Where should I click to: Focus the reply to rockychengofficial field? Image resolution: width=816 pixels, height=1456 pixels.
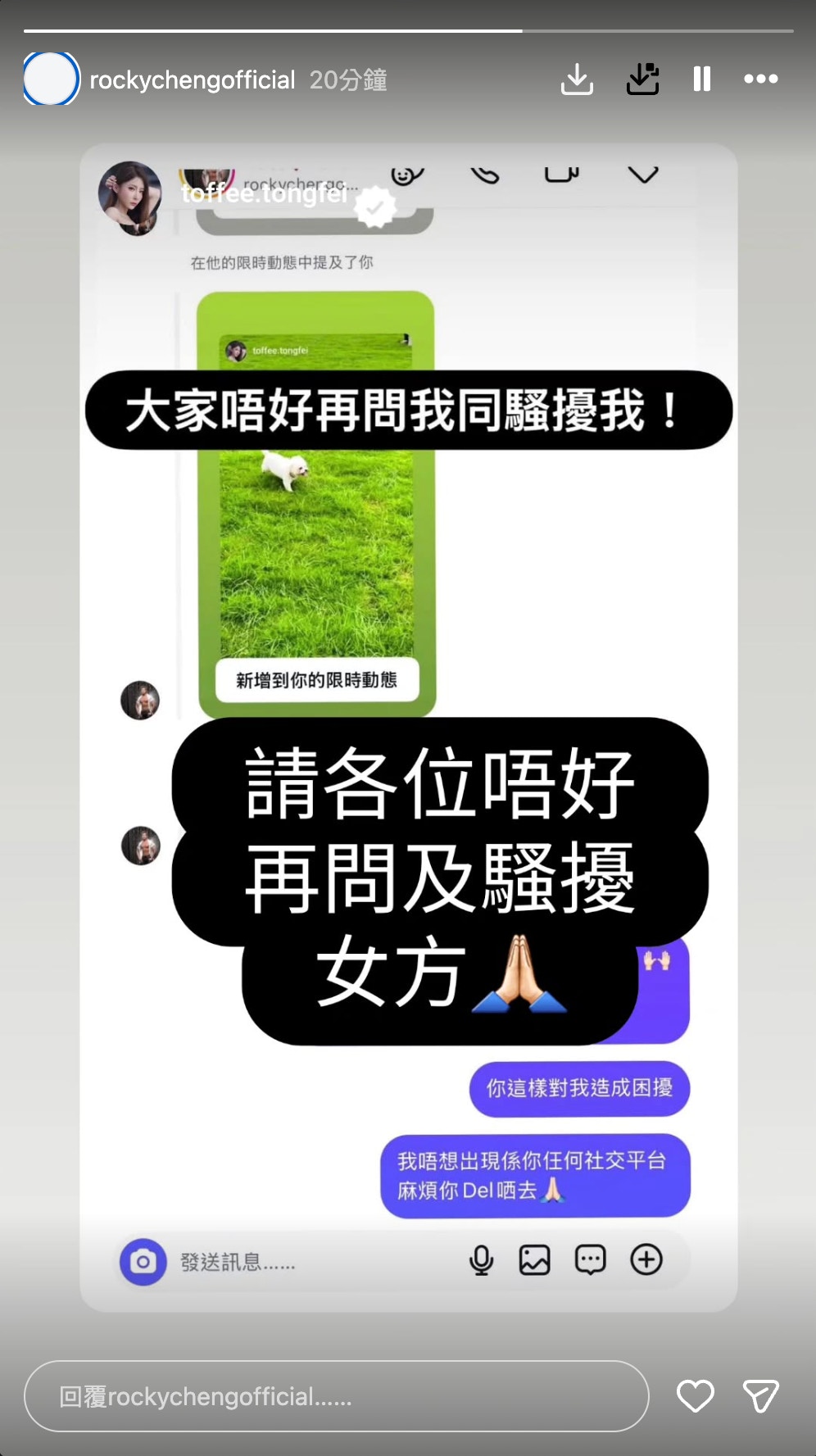point(336,1396)
